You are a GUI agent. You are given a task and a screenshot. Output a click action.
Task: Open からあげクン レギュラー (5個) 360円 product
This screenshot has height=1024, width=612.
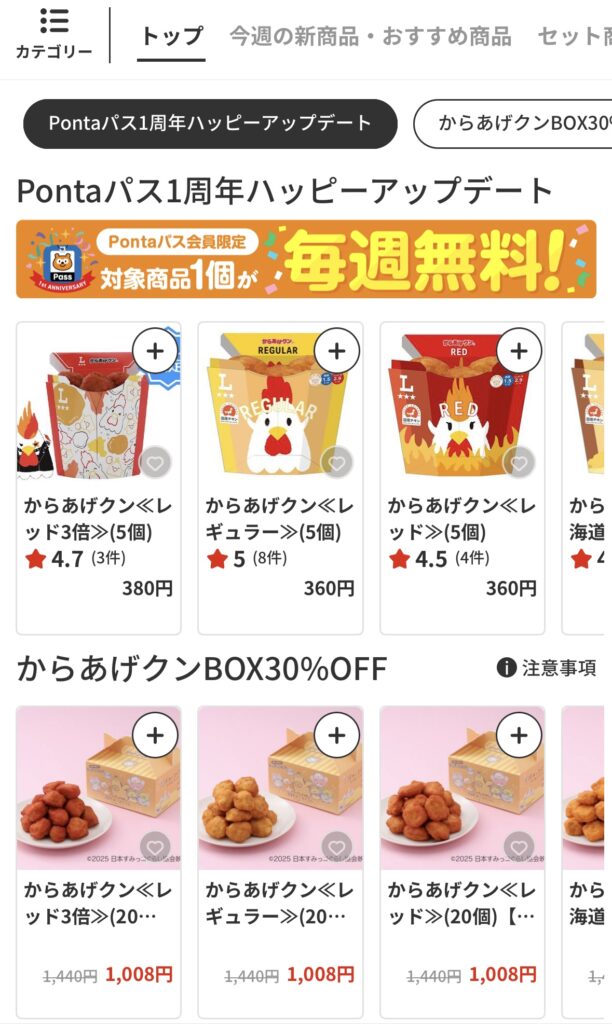coord(280,520)
